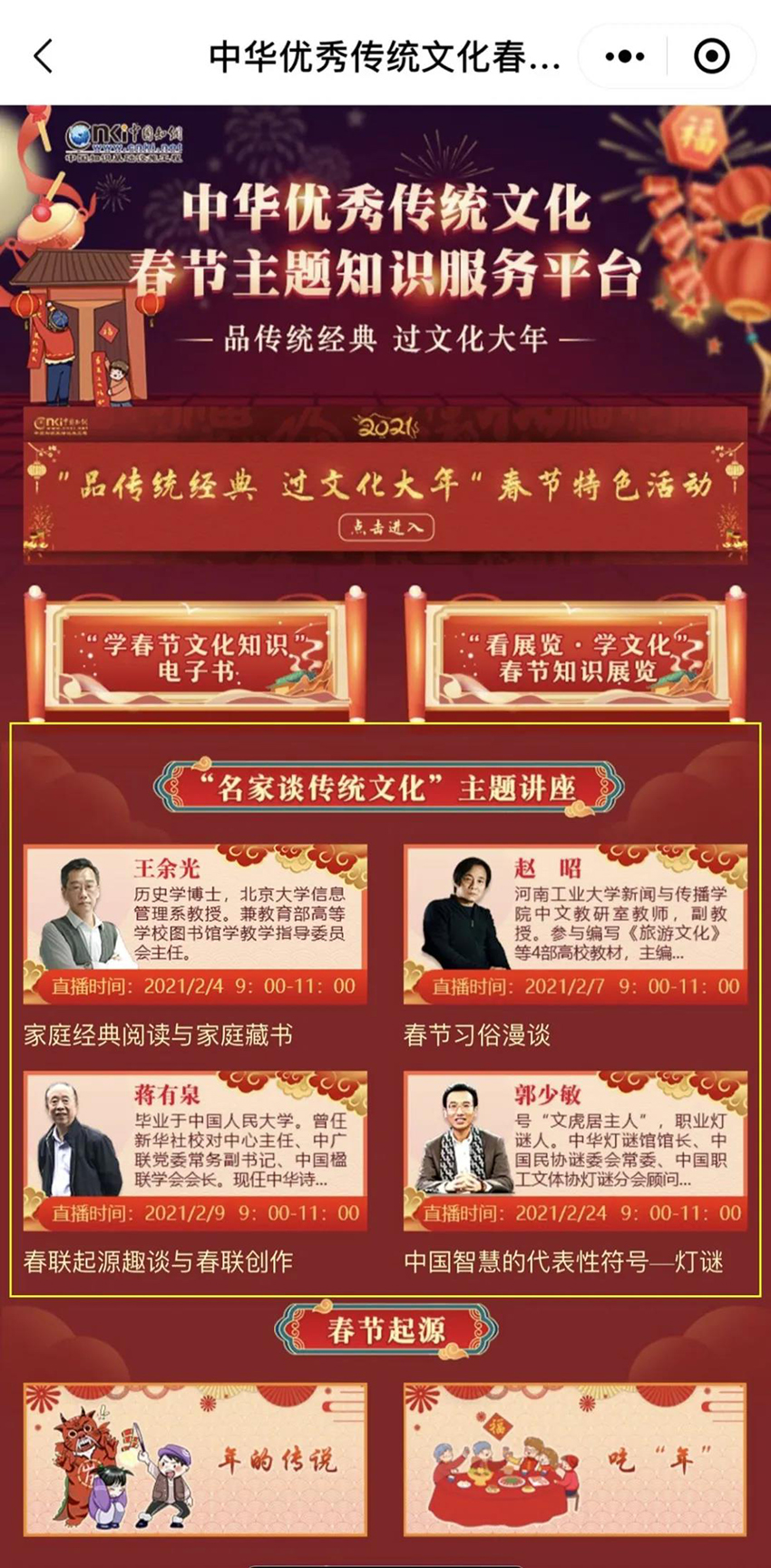The width and height of the screenshot is (771, 1568).
Task: Open 看展览·学文化 春节知识展览
Action: [x=576, y=657]
